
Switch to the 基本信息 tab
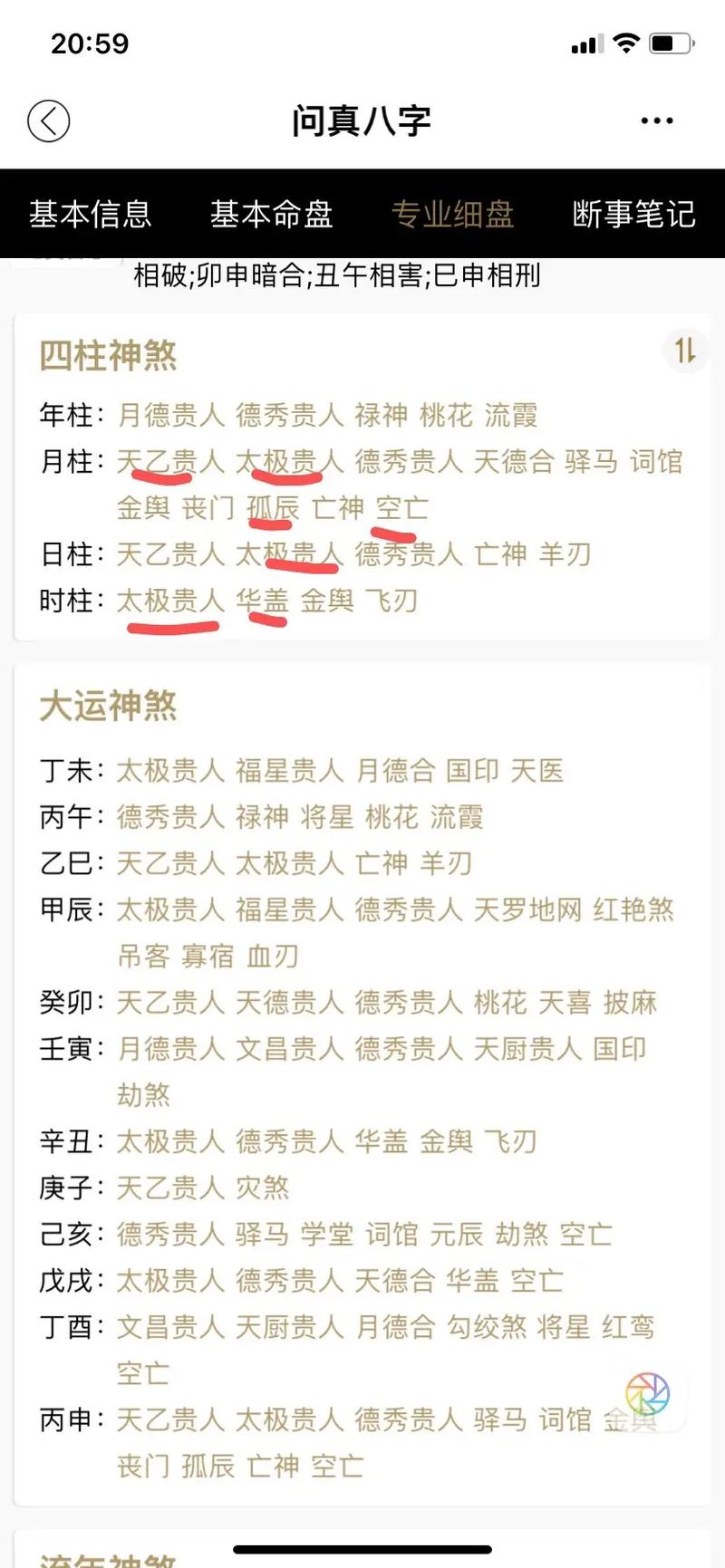point(91,214)
